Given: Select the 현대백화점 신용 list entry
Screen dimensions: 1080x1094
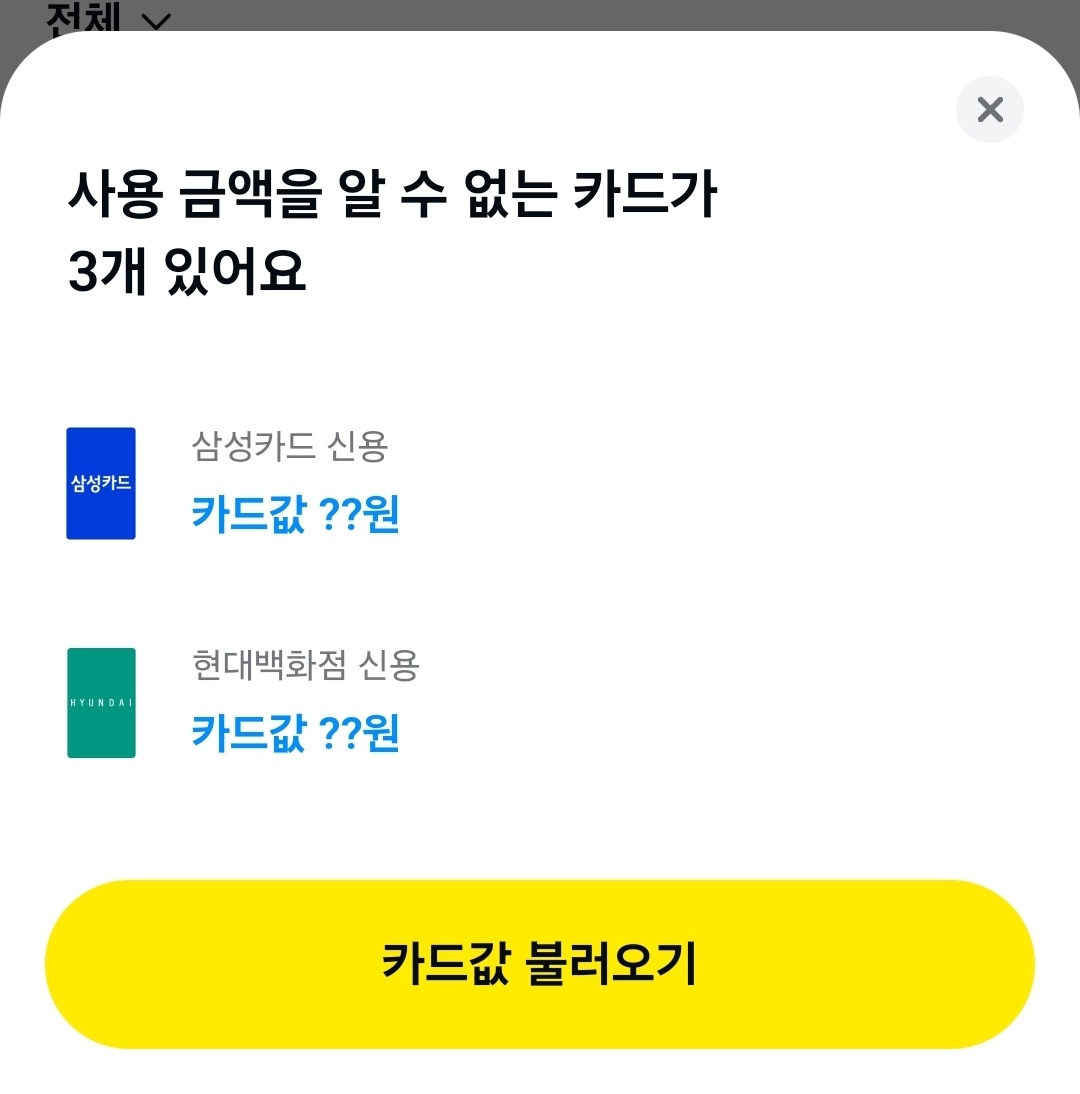Looking at the screenshot, I should click(305, 665).
